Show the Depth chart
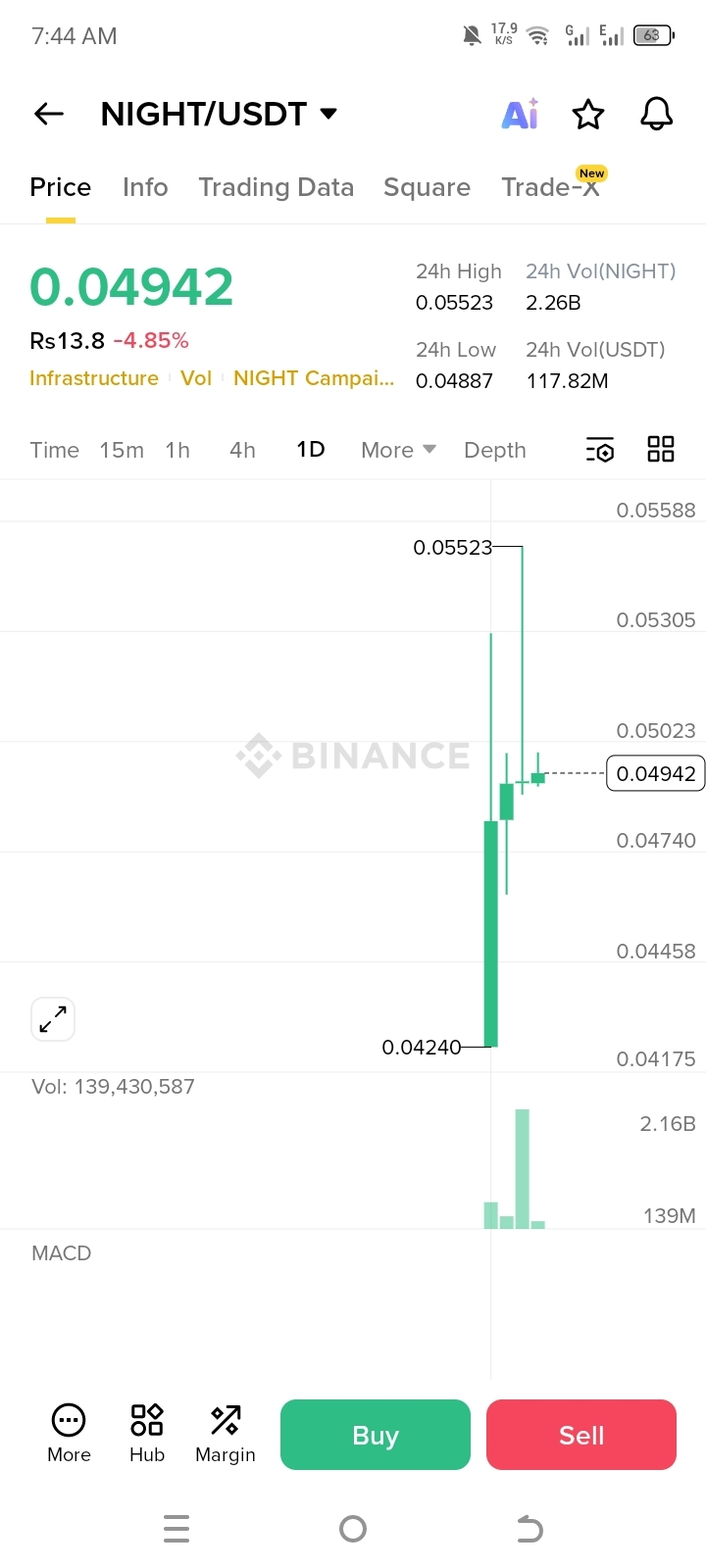The width and height of the screenshot is (706, 1568). [x=494, y=450]
